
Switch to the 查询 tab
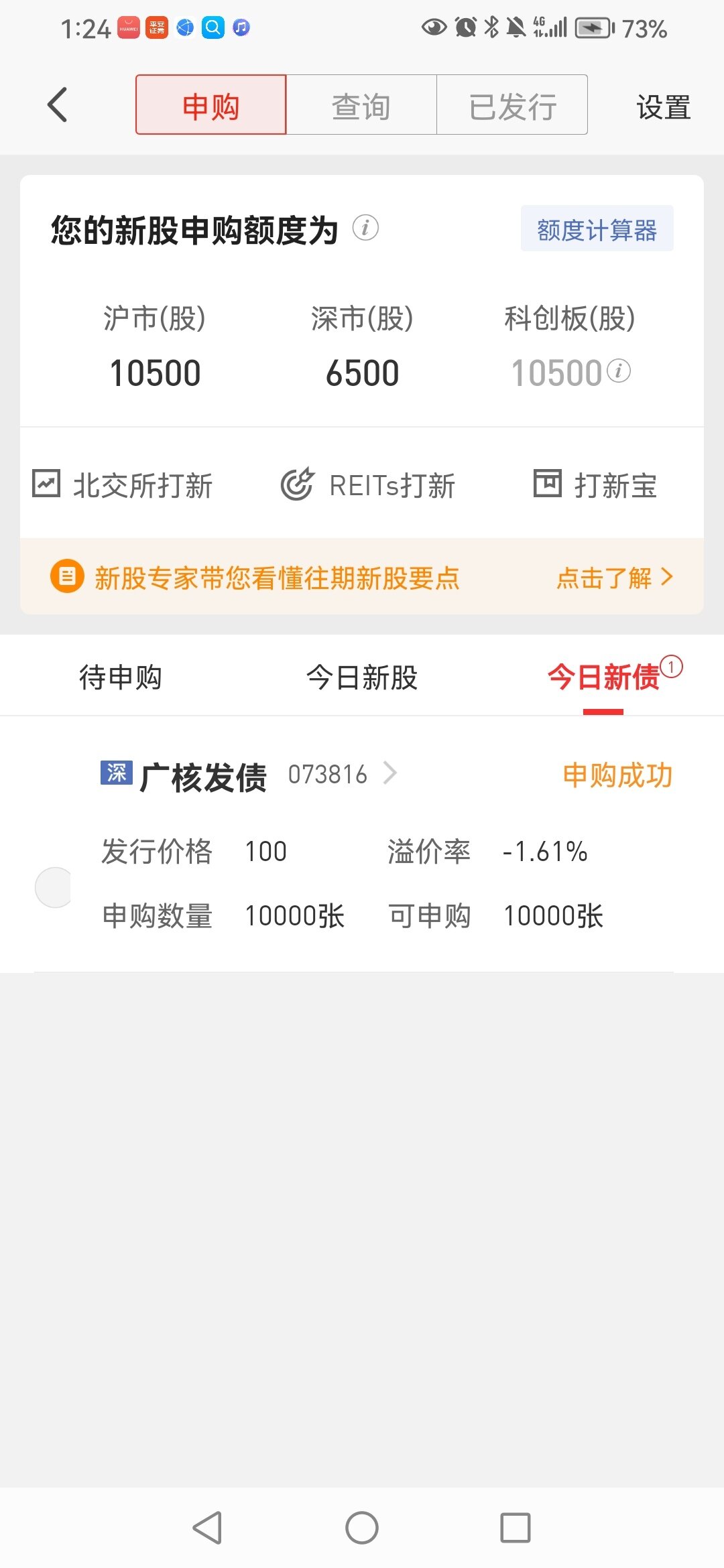[361, 105]
